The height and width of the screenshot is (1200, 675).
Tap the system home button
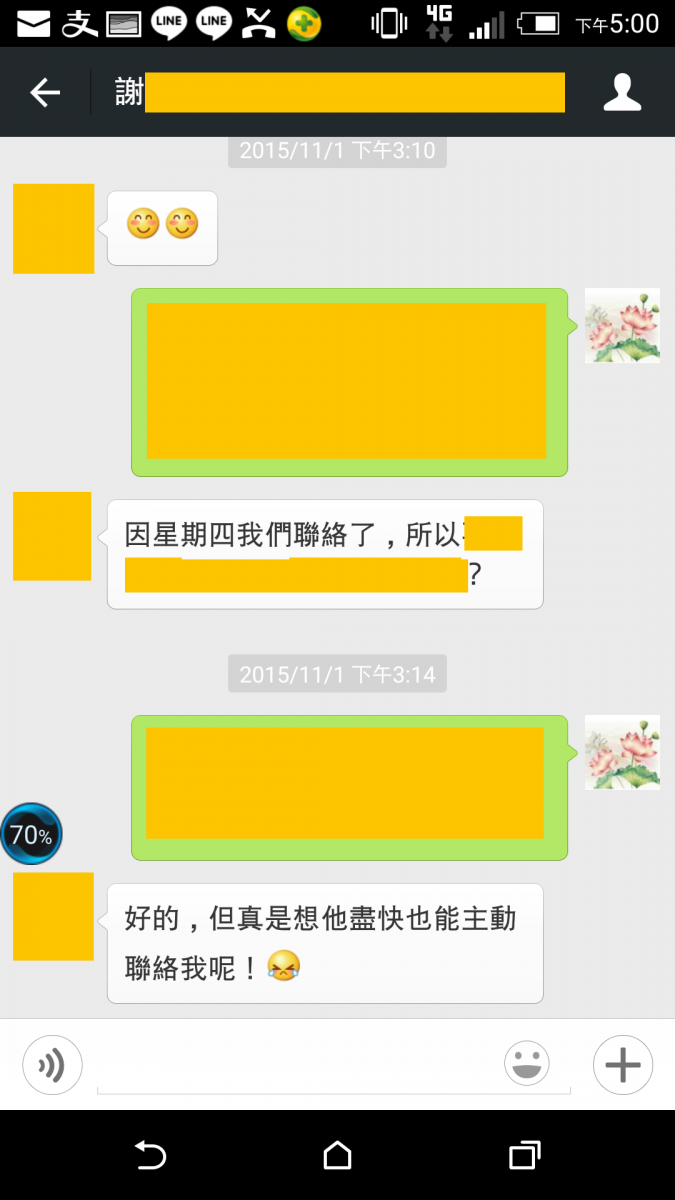point(337,1155)
